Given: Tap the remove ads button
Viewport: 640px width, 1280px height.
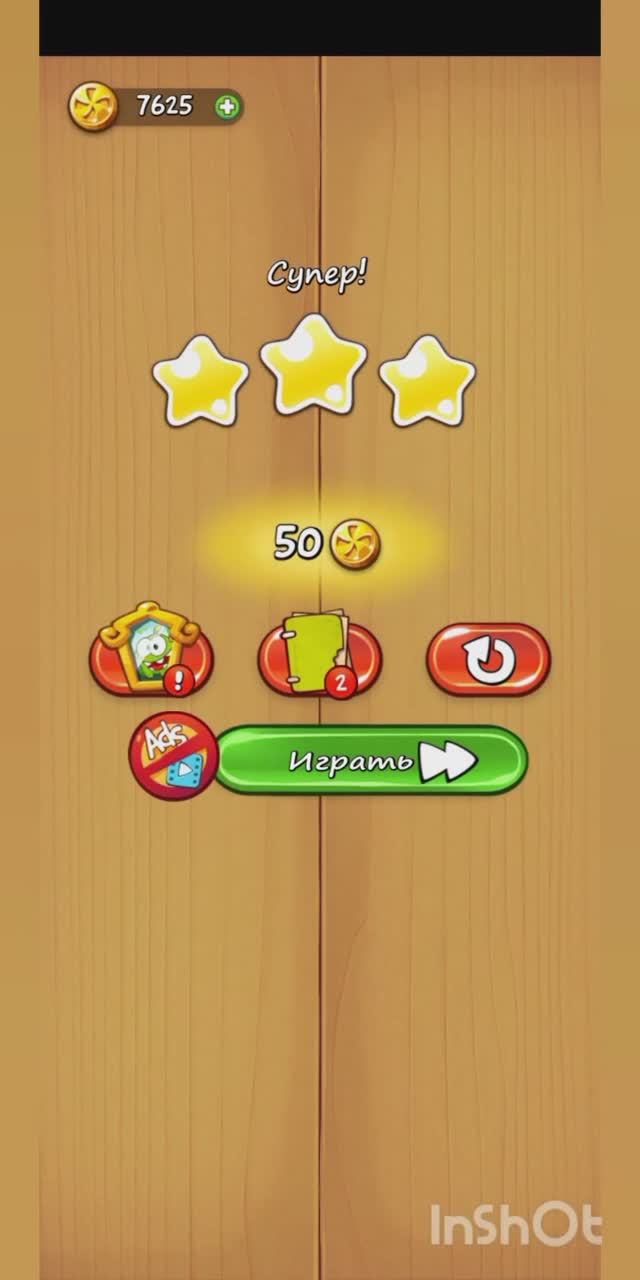Looking at the screenshot, I should point(173,757).
